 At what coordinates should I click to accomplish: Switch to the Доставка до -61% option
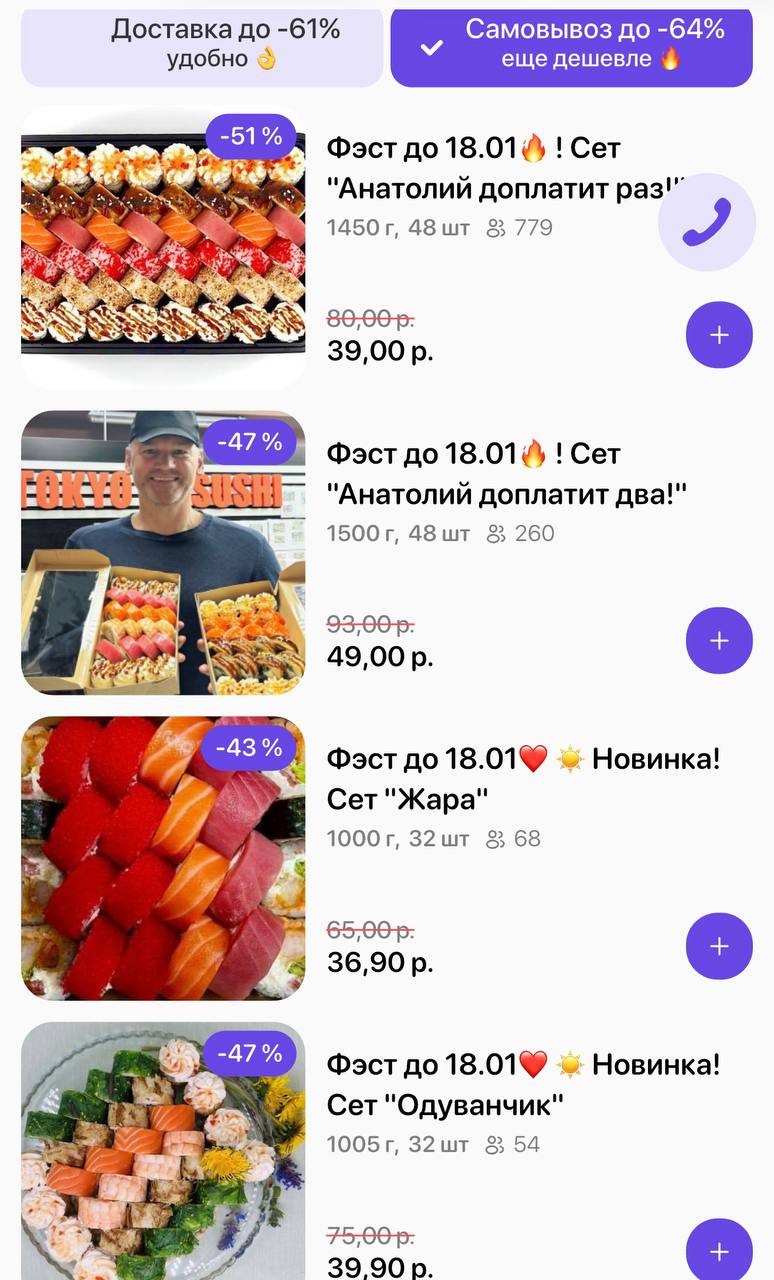click(202, 44)
